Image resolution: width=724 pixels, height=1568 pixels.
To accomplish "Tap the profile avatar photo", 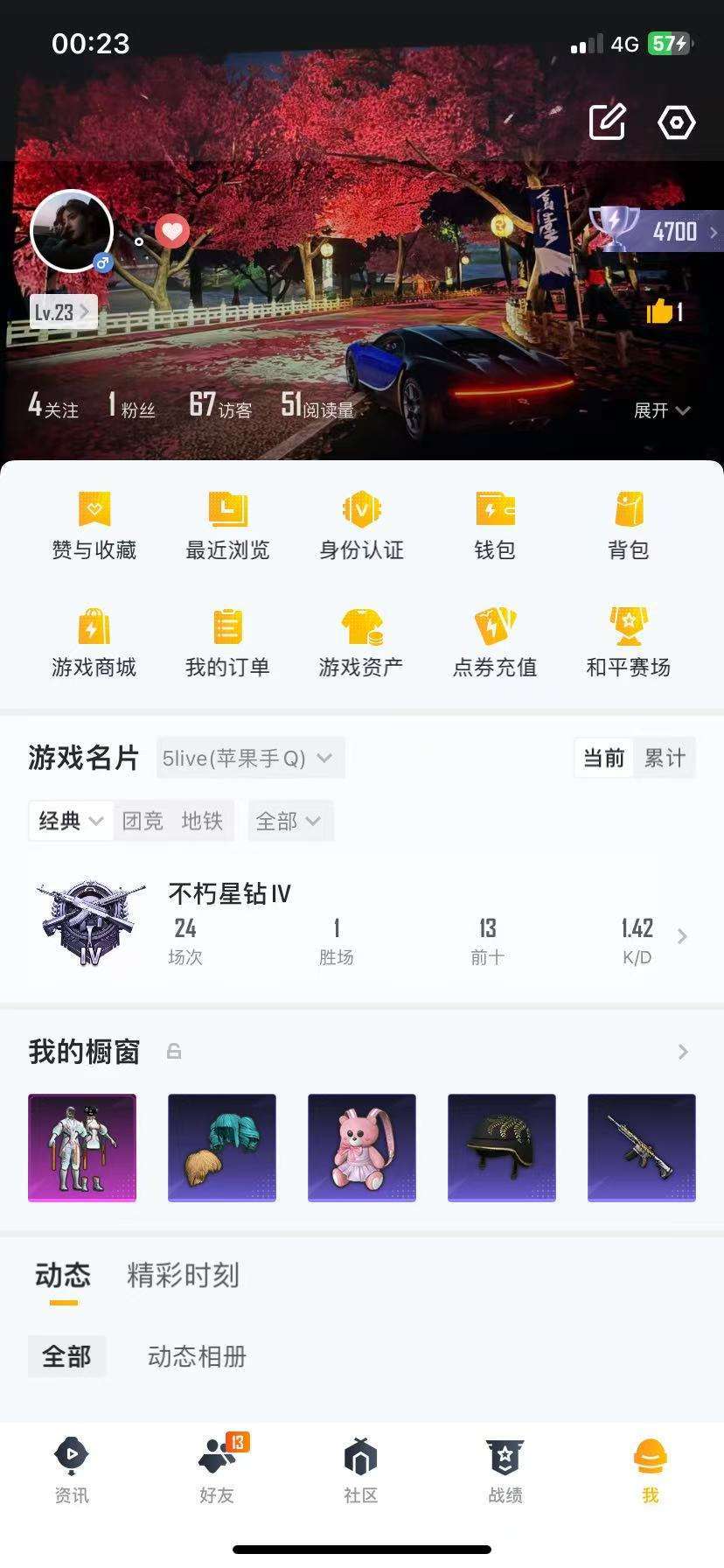I will click(x=72, y=231).
